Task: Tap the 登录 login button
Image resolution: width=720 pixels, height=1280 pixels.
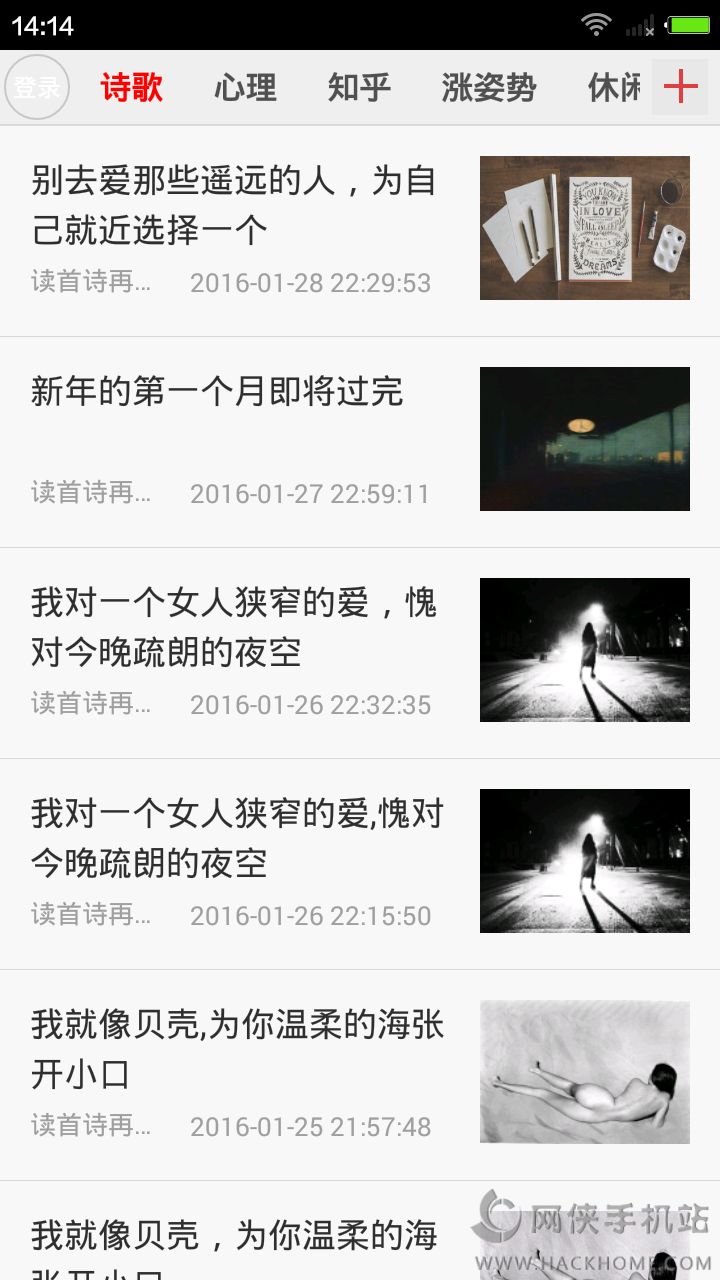Action: point(37,87)
